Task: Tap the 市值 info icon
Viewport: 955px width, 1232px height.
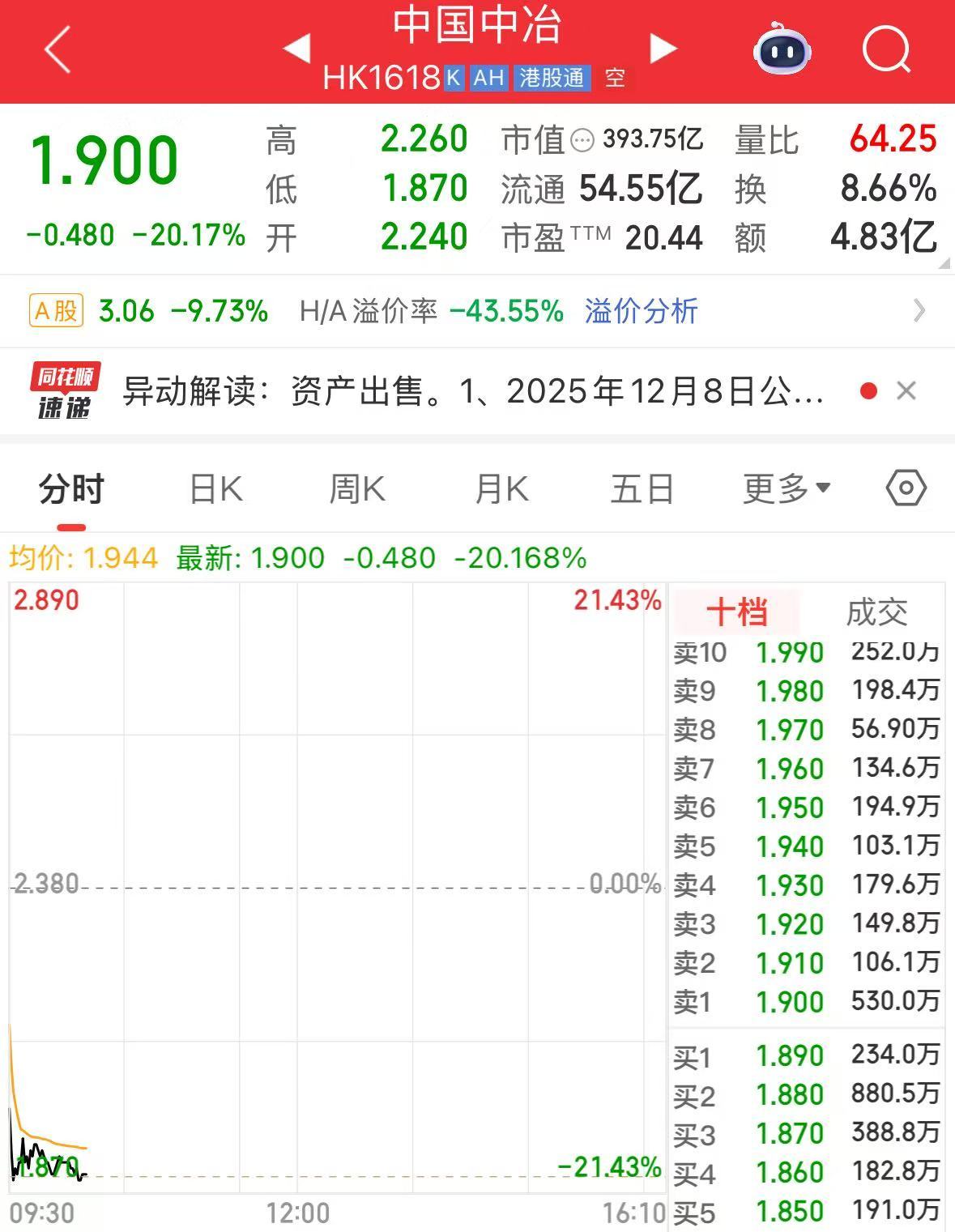Action: coord(582,141)
